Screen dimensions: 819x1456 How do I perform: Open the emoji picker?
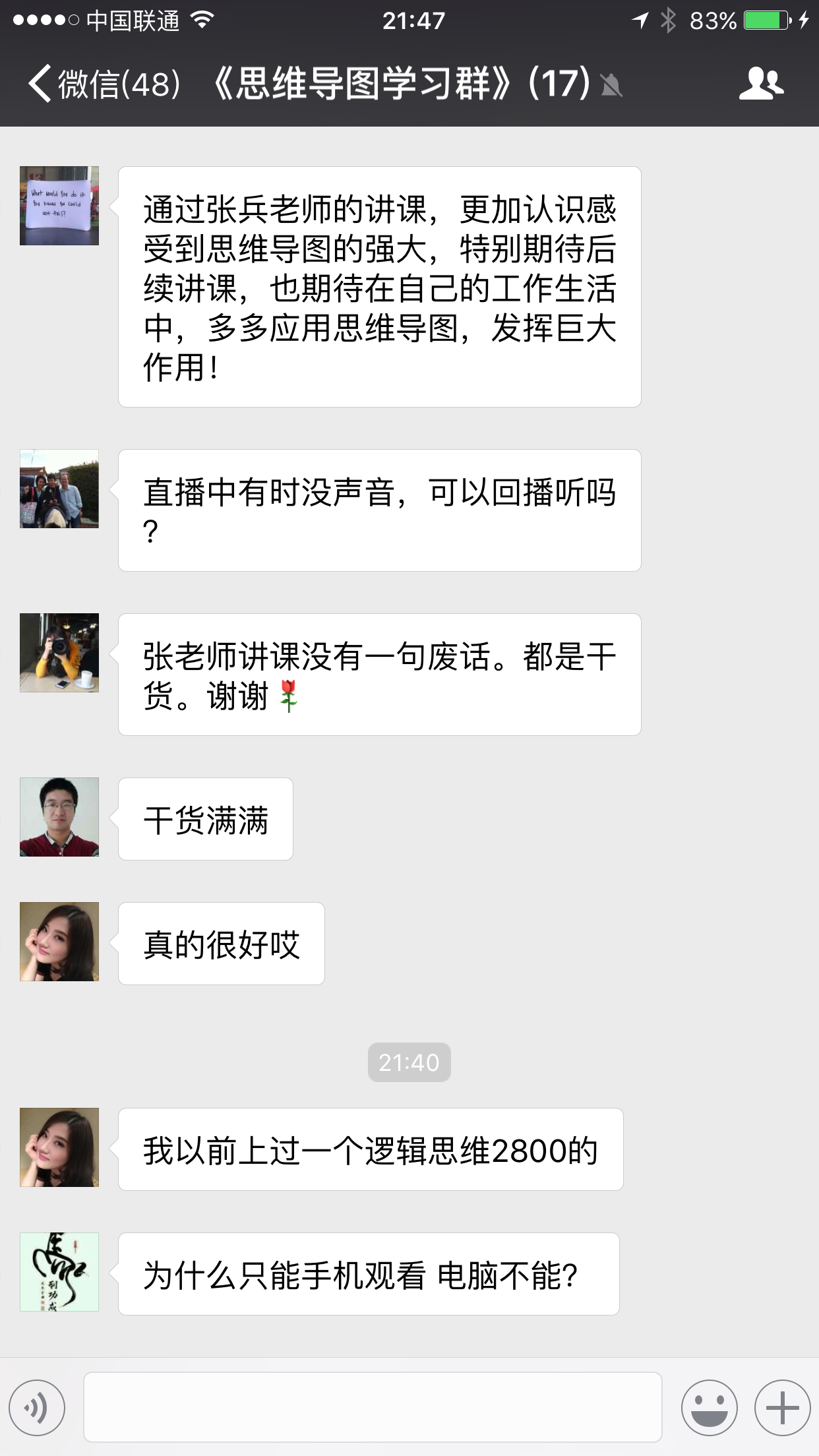click(x=710, y=1407)
